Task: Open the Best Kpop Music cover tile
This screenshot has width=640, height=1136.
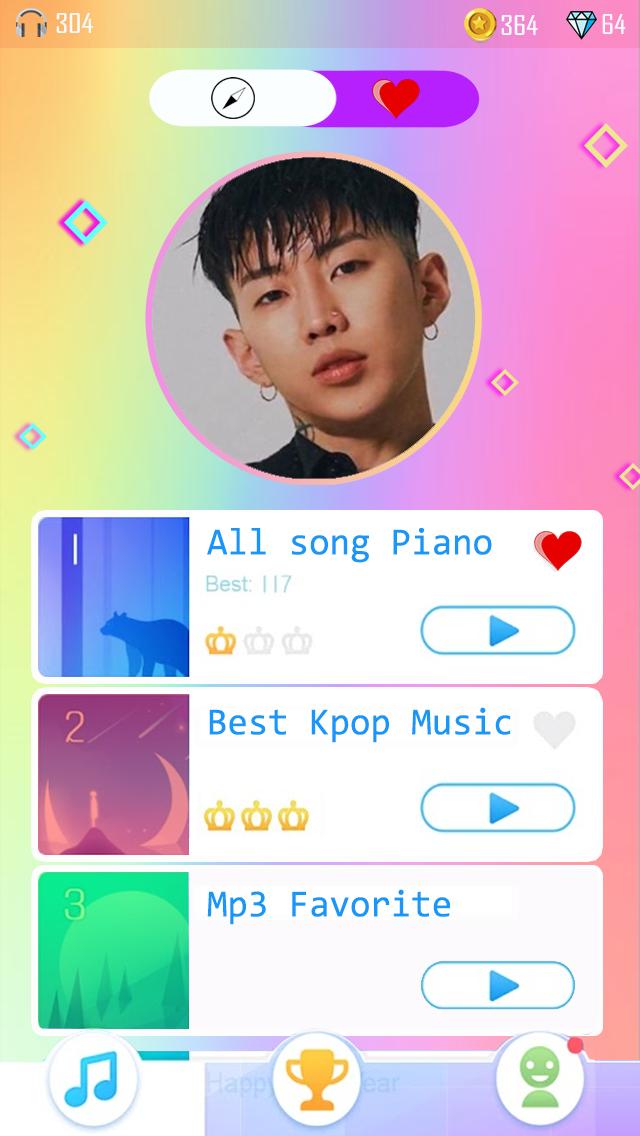Action: [113, 775]
